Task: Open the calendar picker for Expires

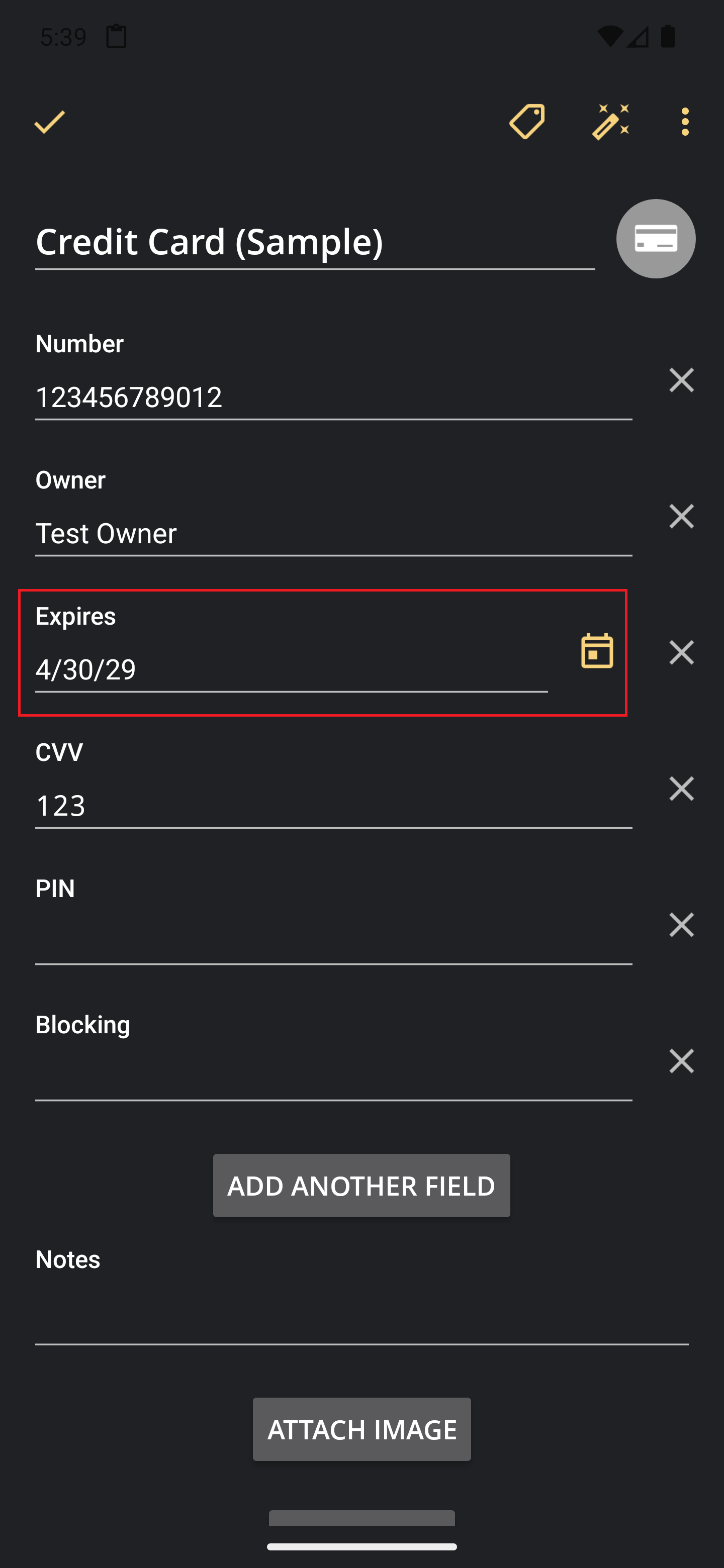Action: [x=597, y=651]
